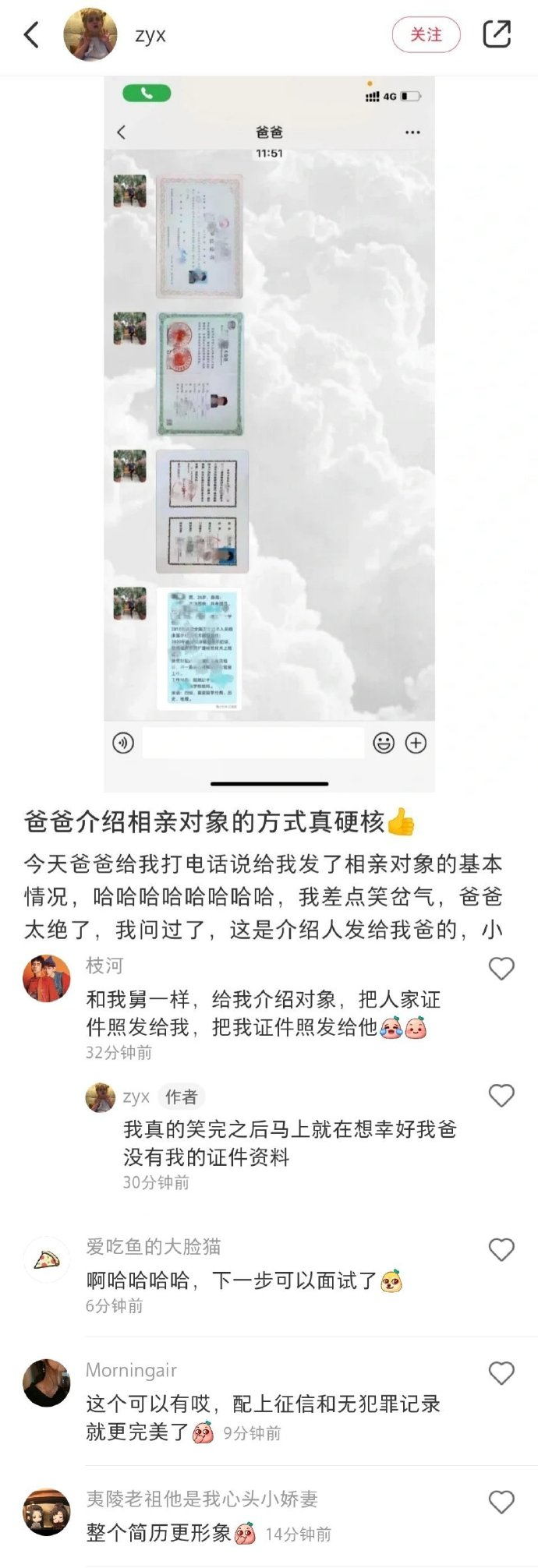This screenshot has width=538, height=1568.
Task: Share this post via the top-right icon
Action: 497,35
